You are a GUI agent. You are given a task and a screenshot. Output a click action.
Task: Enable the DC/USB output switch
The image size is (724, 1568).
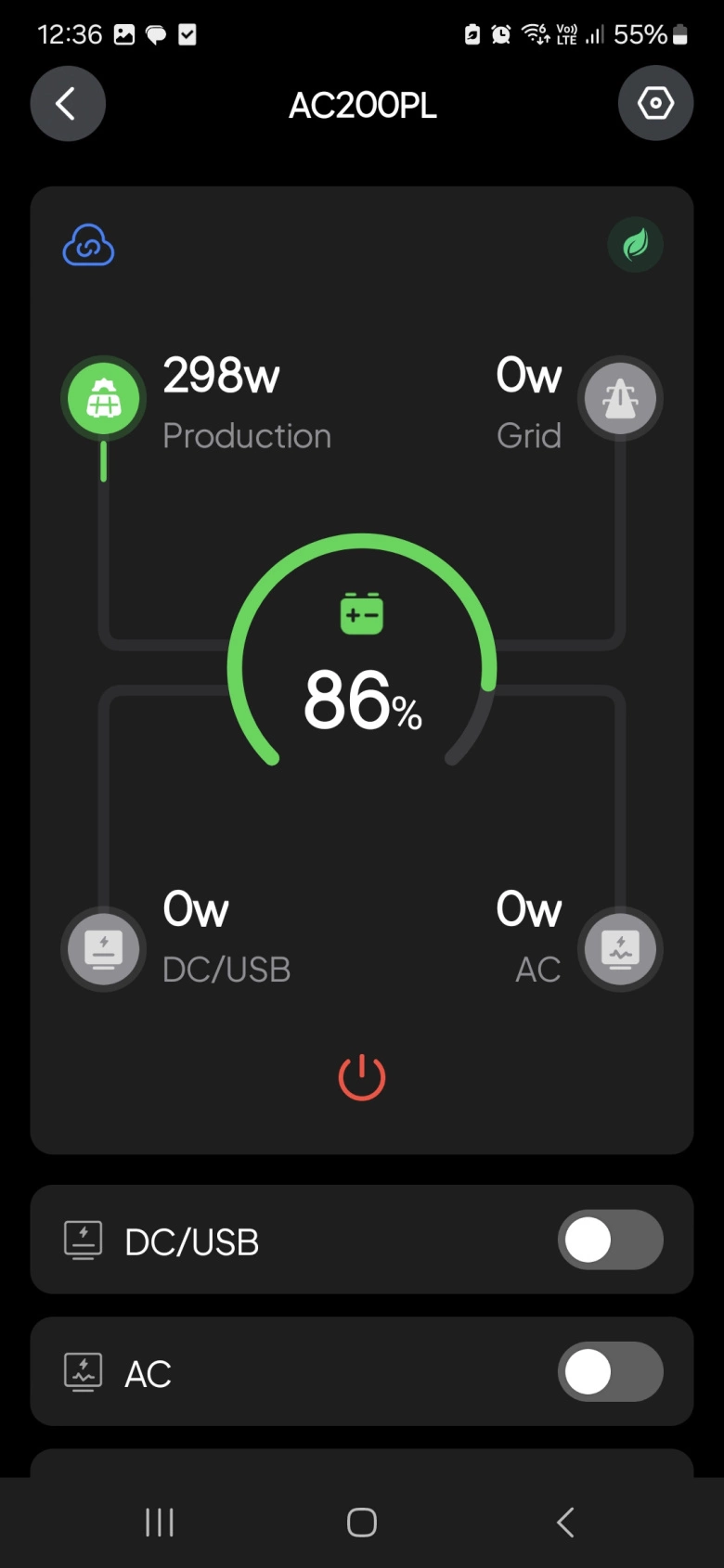[610, 1240]
